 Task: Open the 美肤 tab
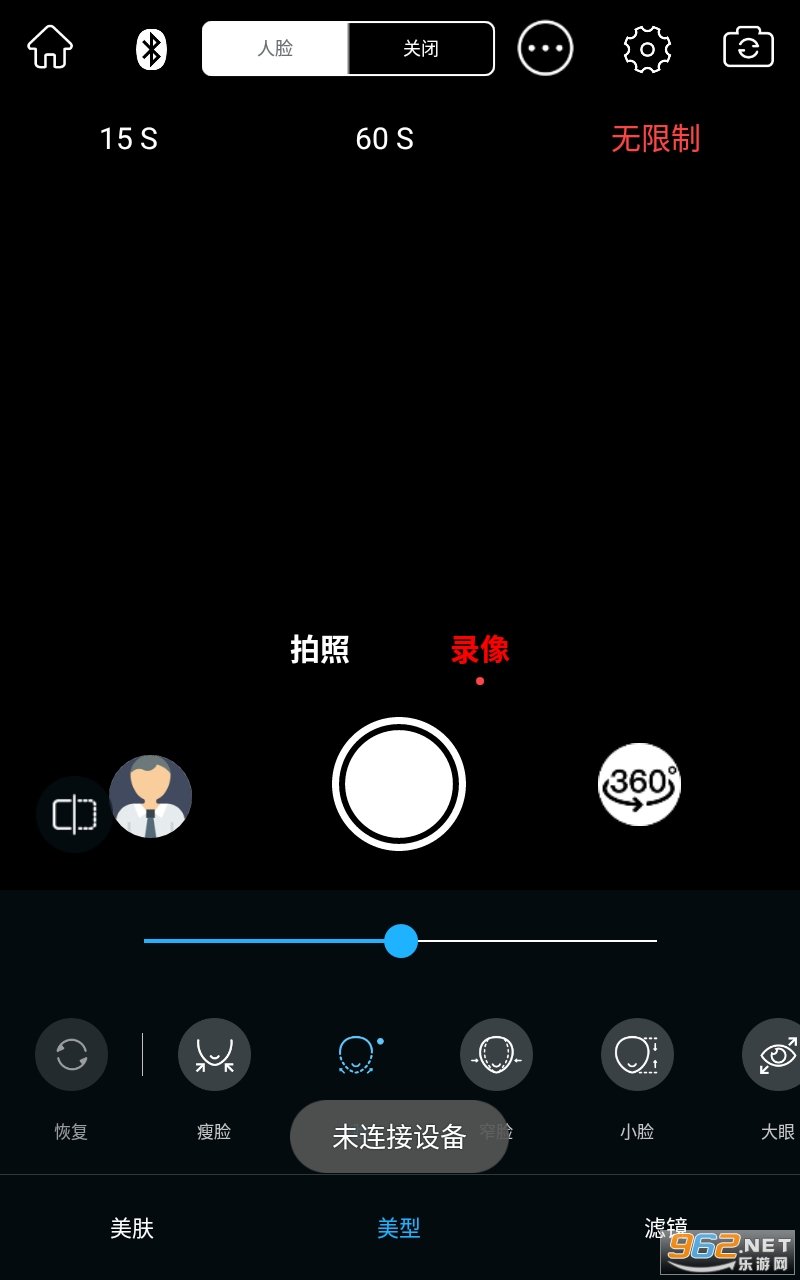click(x=132, y=1228)
